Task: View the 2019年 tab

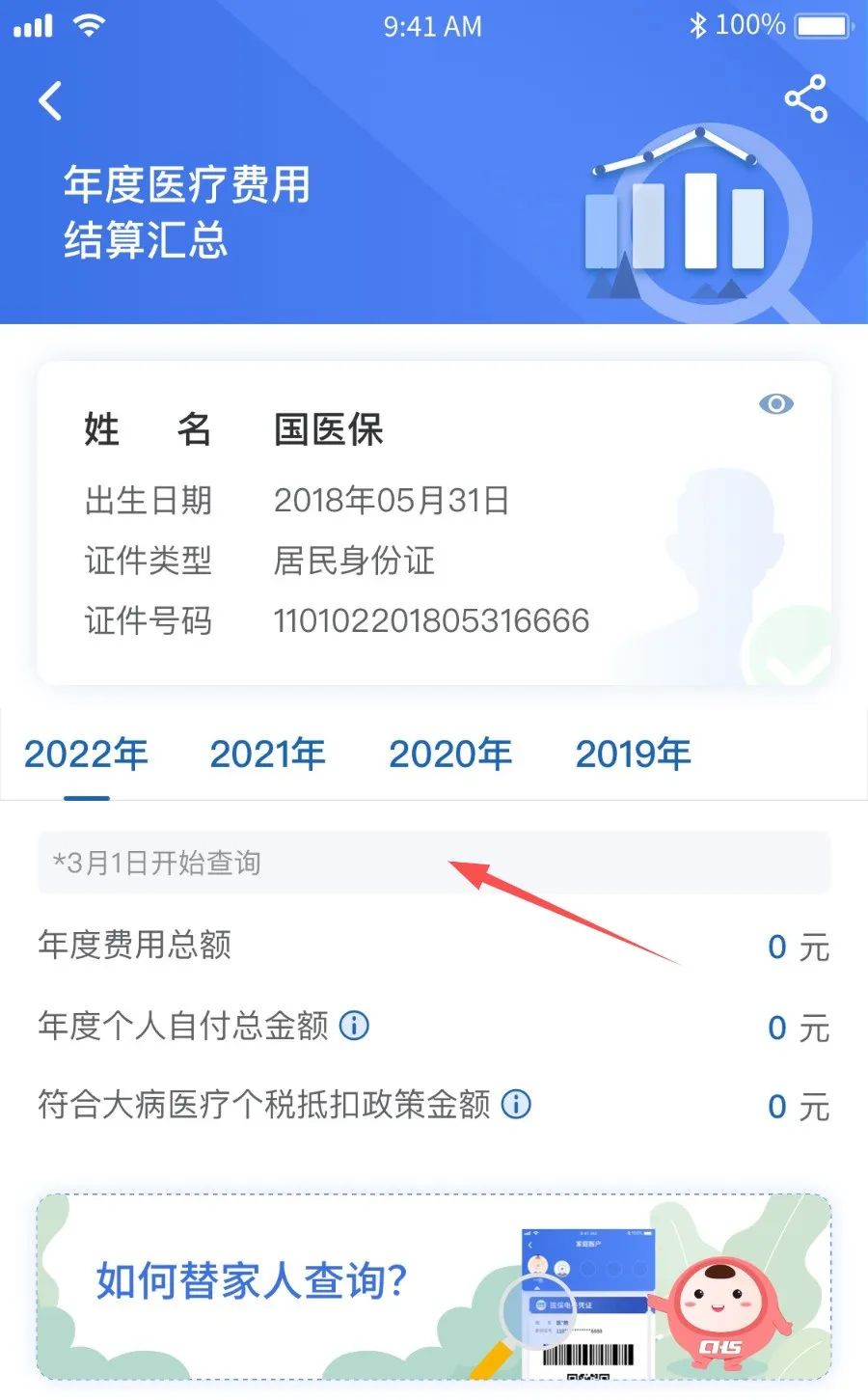Action: pos(633,755)
